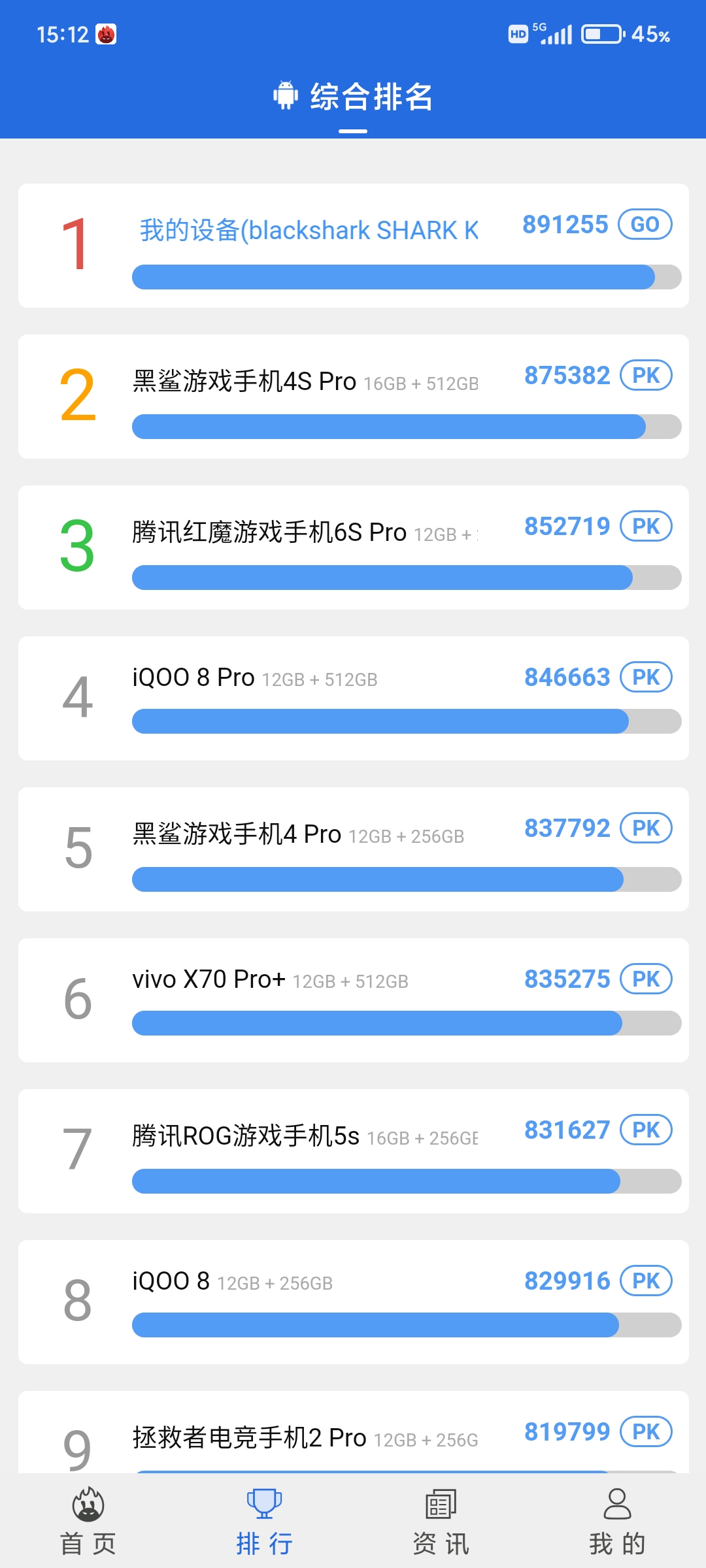Tap the GO button for my device
Image resolution: width=706 pixels, height=1568 pixels.
click(x=645, y=225)
